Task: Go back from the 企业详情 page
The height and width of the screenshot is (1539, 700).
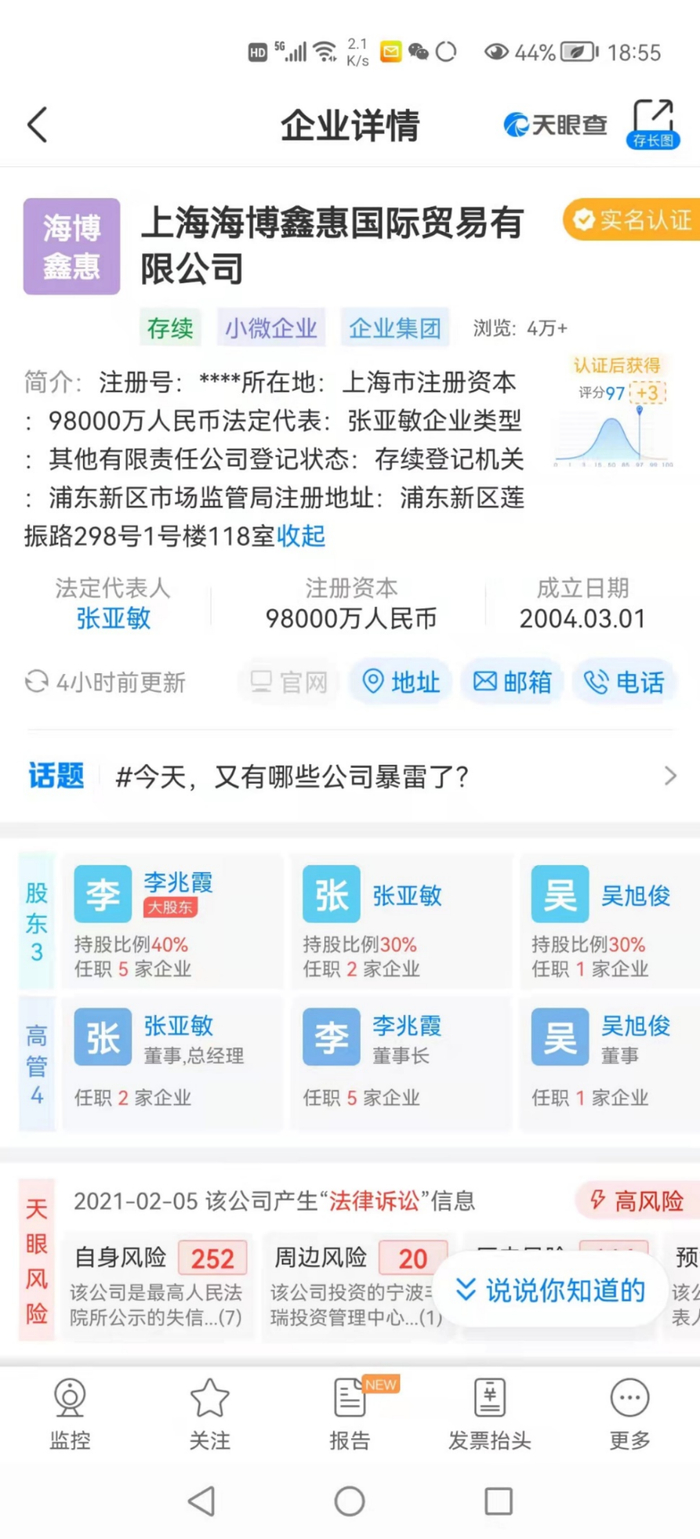Action: [37, 125]
